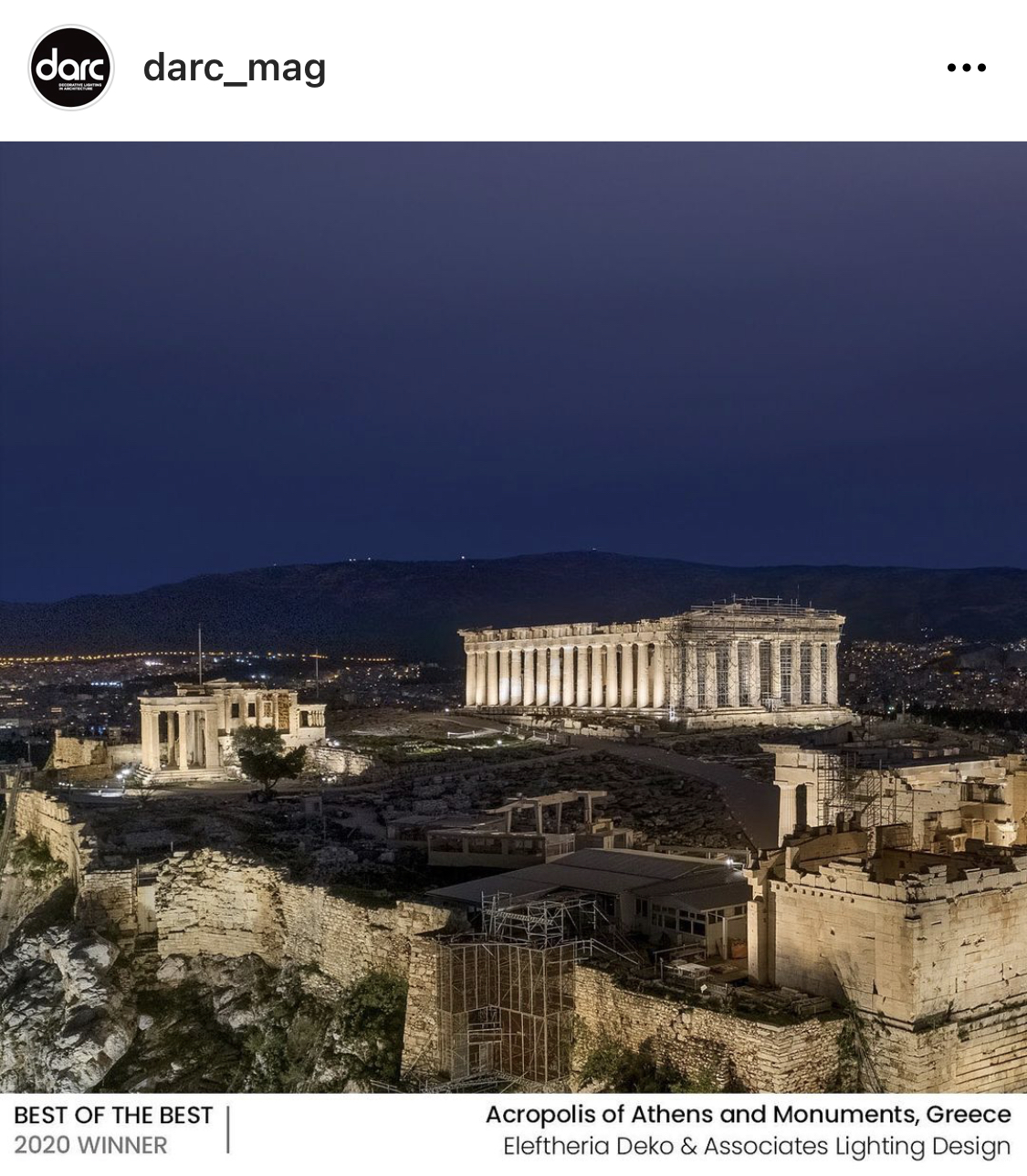Open the post's three-dot options menu
The image size is (1027, 1176).
[x=966, y=68]
